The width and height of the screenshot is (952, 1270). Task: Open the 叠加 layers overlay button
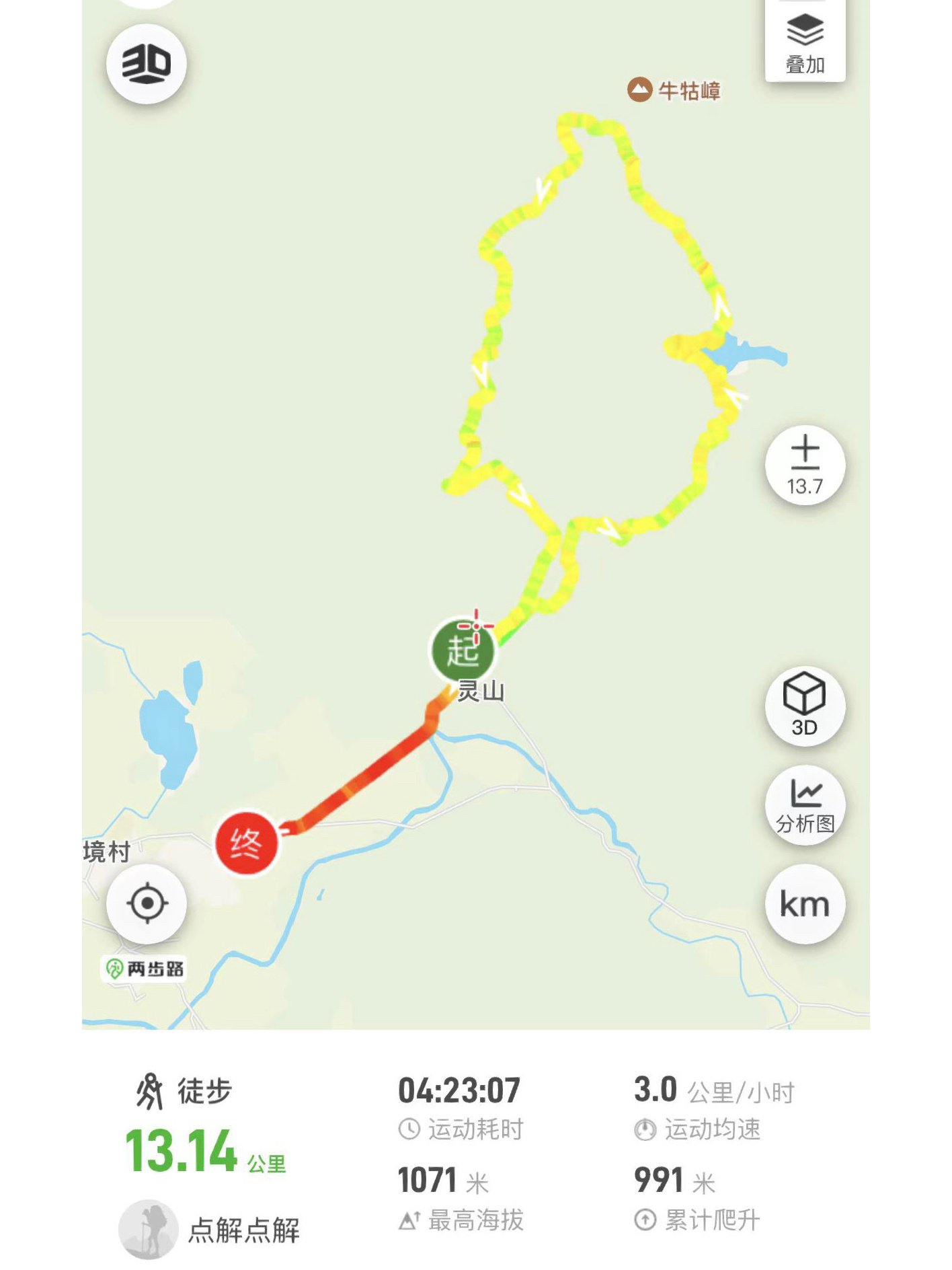pyautogui.click(x=805, y=42)
